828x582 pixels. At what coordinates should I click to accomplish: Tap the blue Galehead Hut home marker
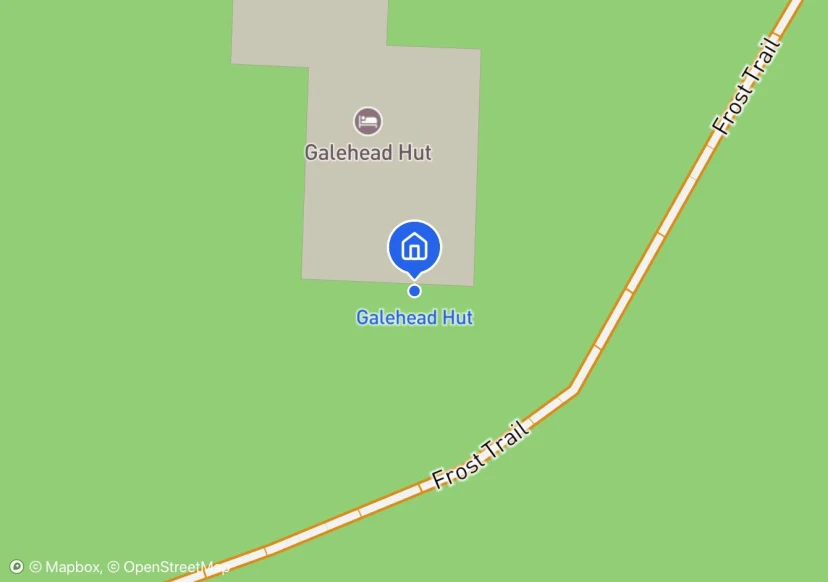[x=414, y=246]
